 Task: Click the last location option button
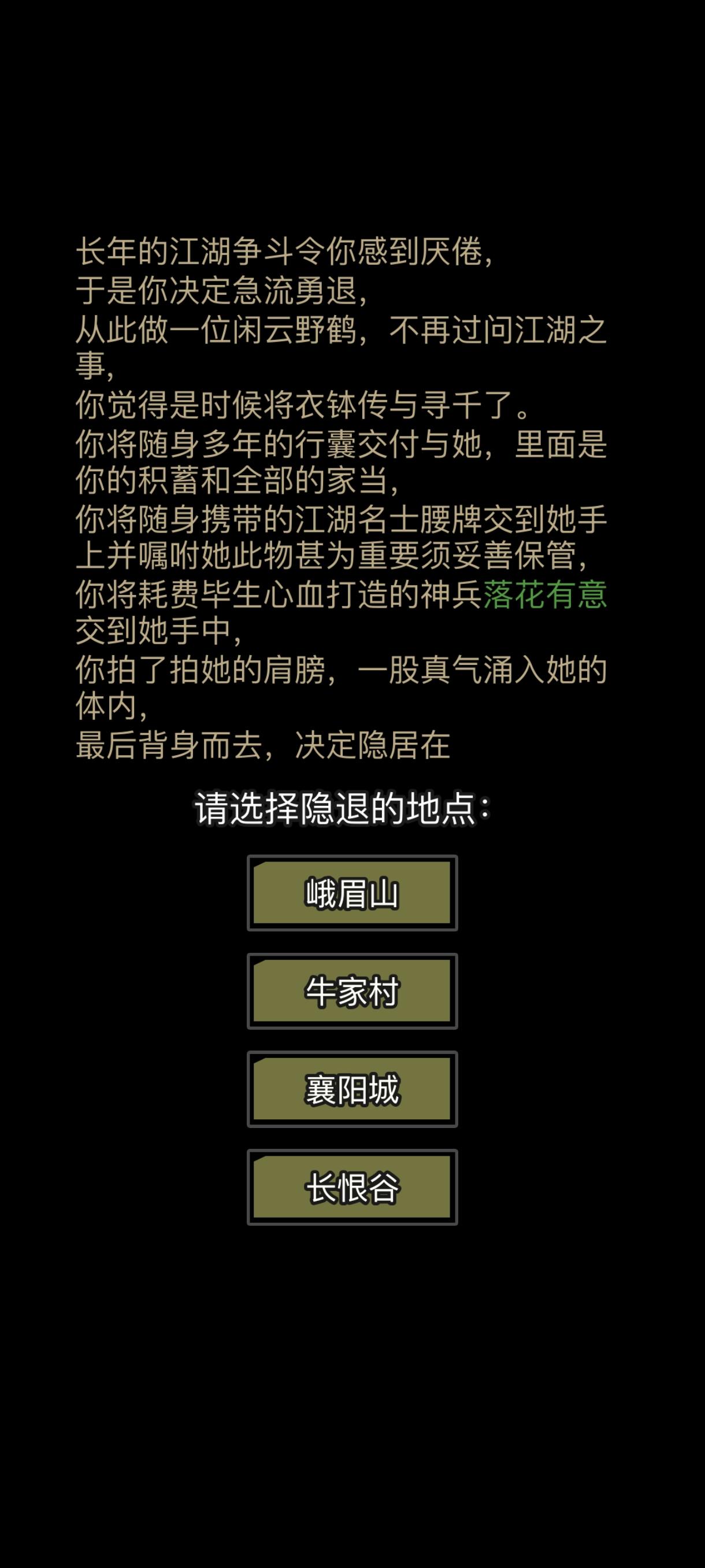point(351,1187)
